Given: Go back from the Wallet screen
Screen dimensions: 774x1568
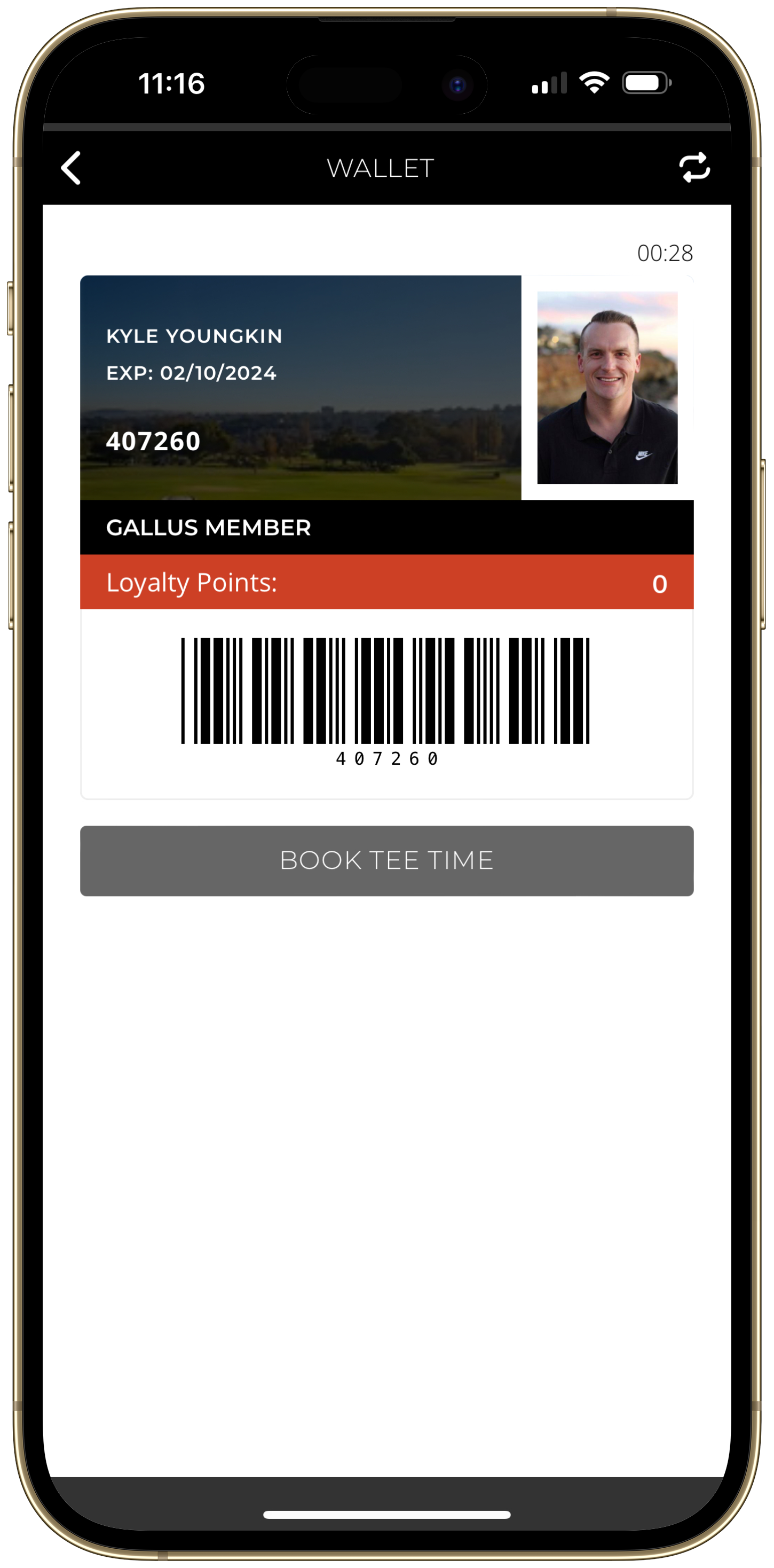Looking at the screenshot, I should tap(71, 168).
